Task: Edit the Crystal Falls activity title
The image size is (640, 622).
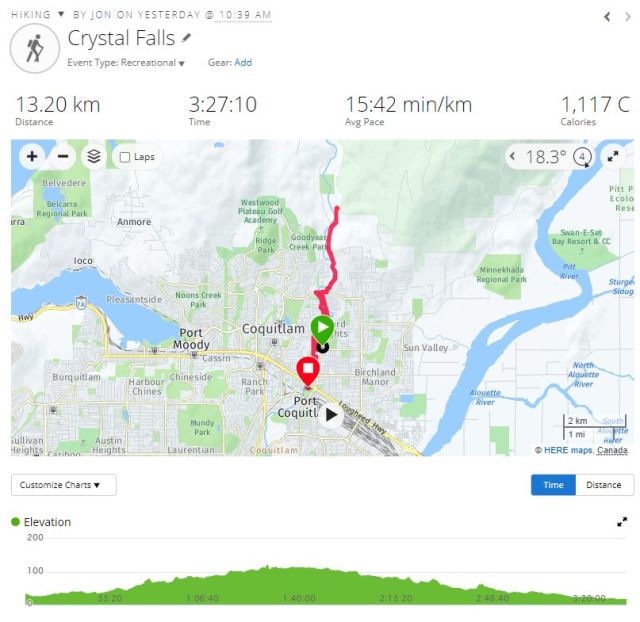Action: click(187, 37)
